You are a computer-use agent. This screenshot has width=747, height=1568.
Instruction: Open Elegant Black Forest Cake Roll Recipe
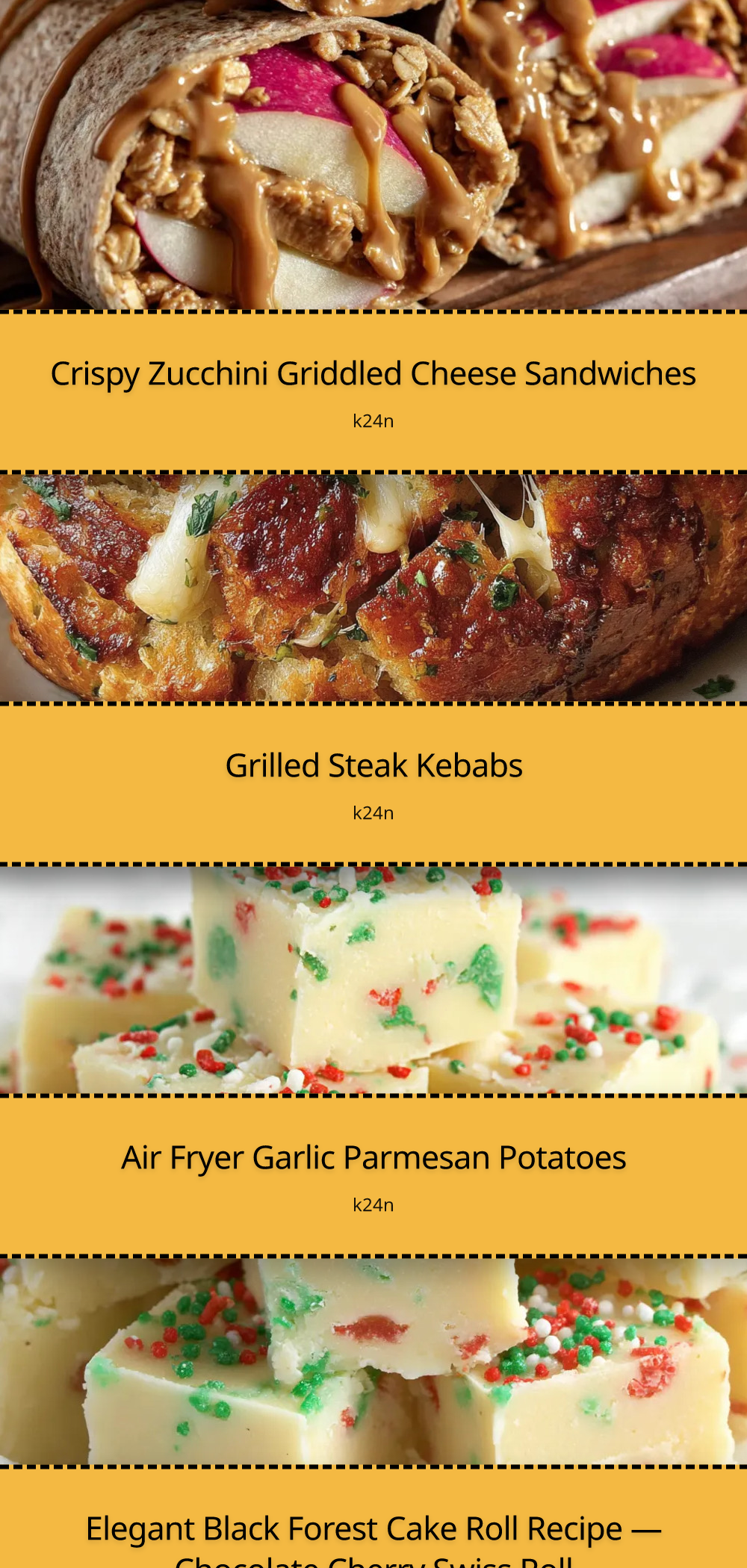[x=373, y=1530]
